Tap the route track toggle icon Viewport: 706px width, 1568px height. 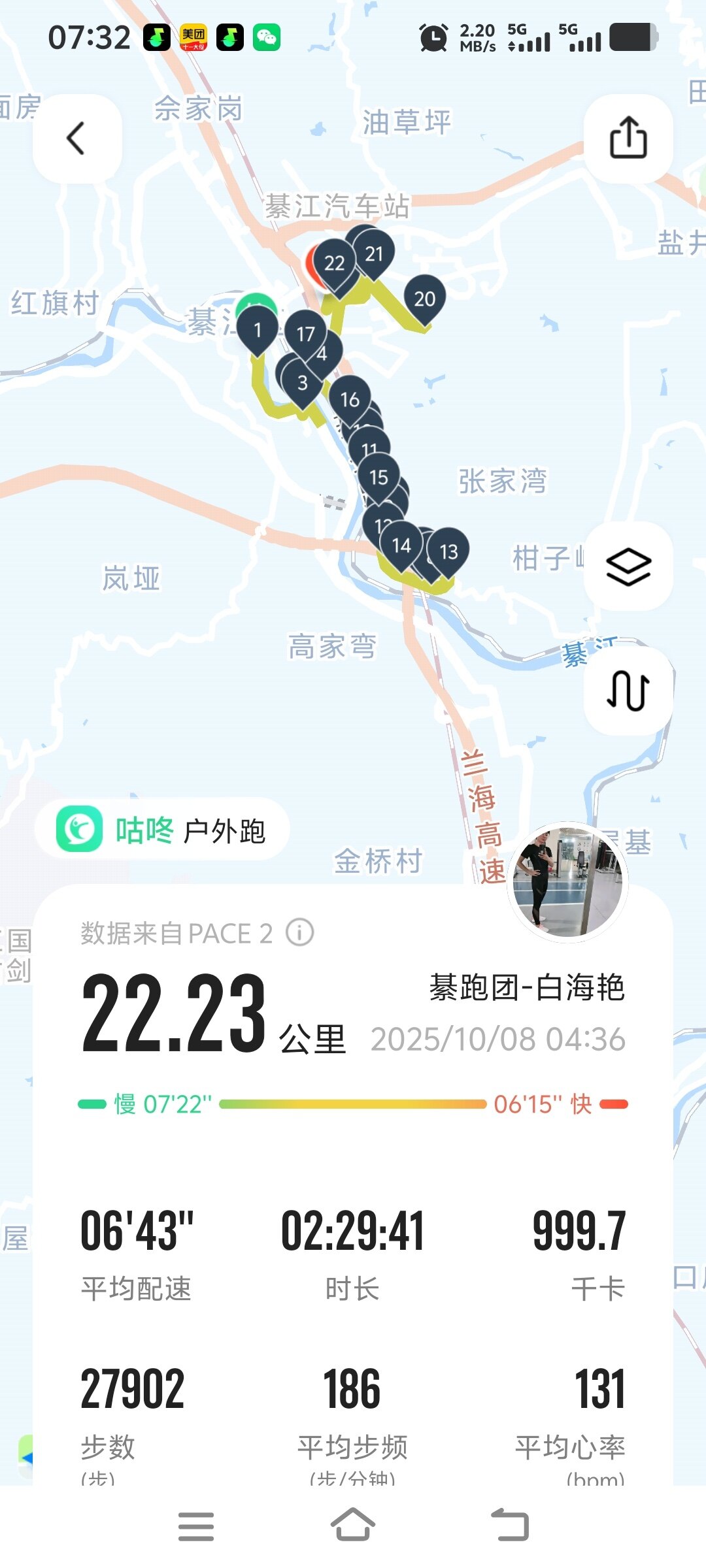point(628,691)
